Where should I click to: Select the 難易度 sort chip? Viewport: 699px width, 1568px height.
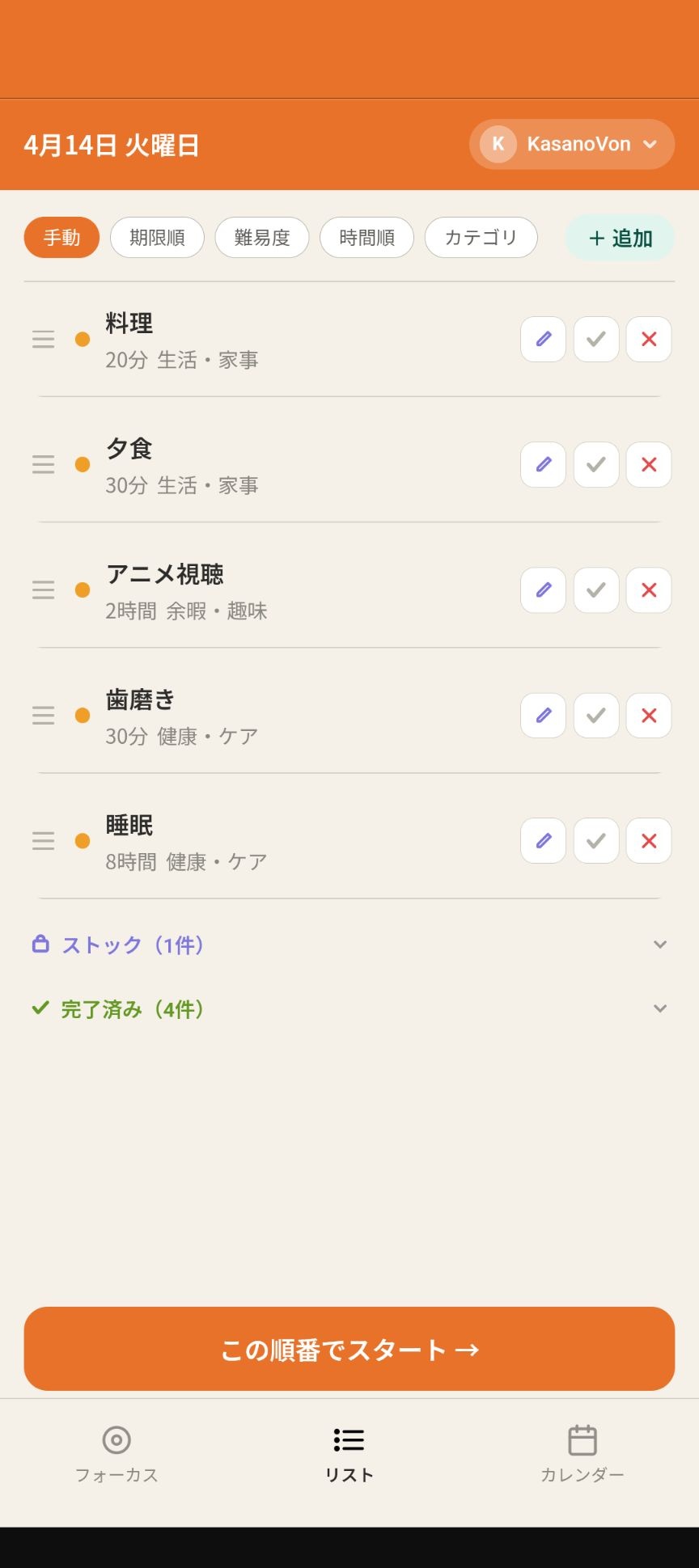tap(261, 238)
